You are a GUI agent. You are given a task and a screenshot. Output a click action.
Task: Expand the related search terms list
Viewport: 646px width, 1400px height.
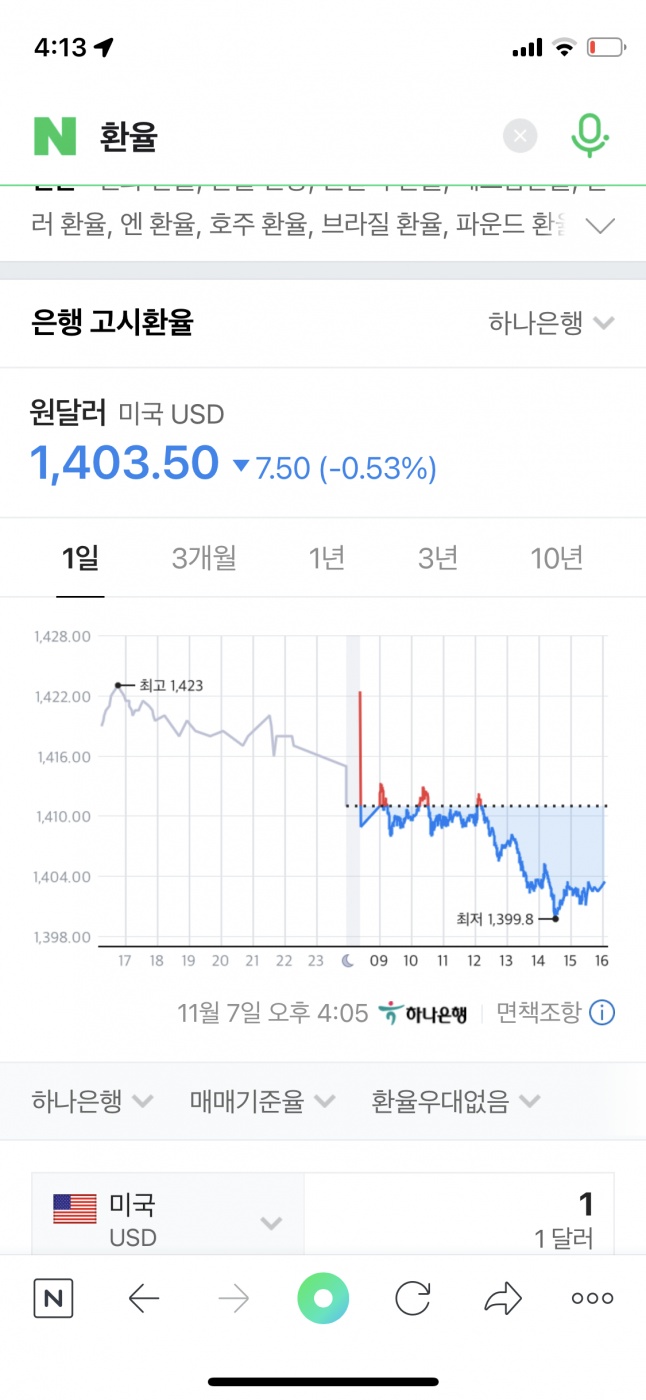(x=600, y=226)
